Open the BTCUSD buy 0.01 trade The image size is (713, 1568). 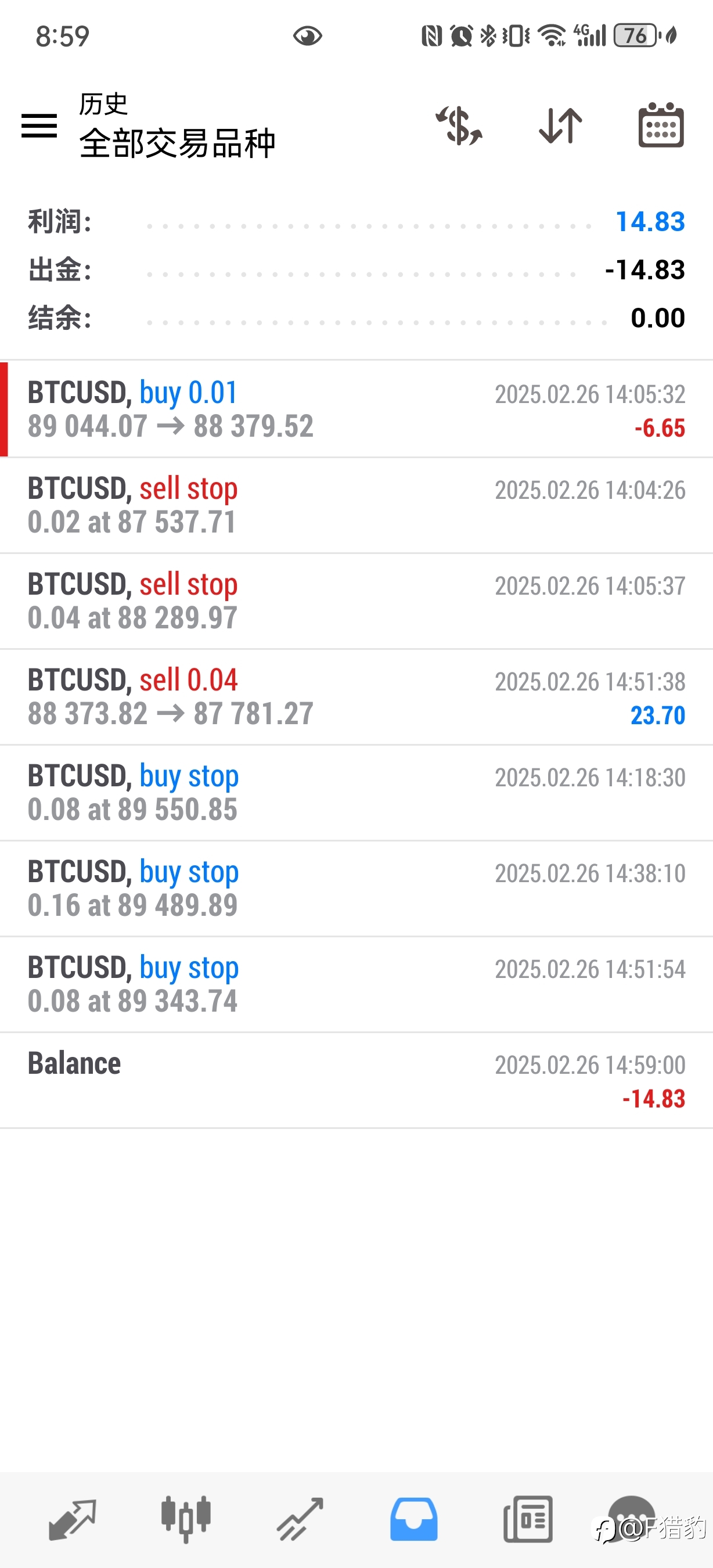point(356,409)
